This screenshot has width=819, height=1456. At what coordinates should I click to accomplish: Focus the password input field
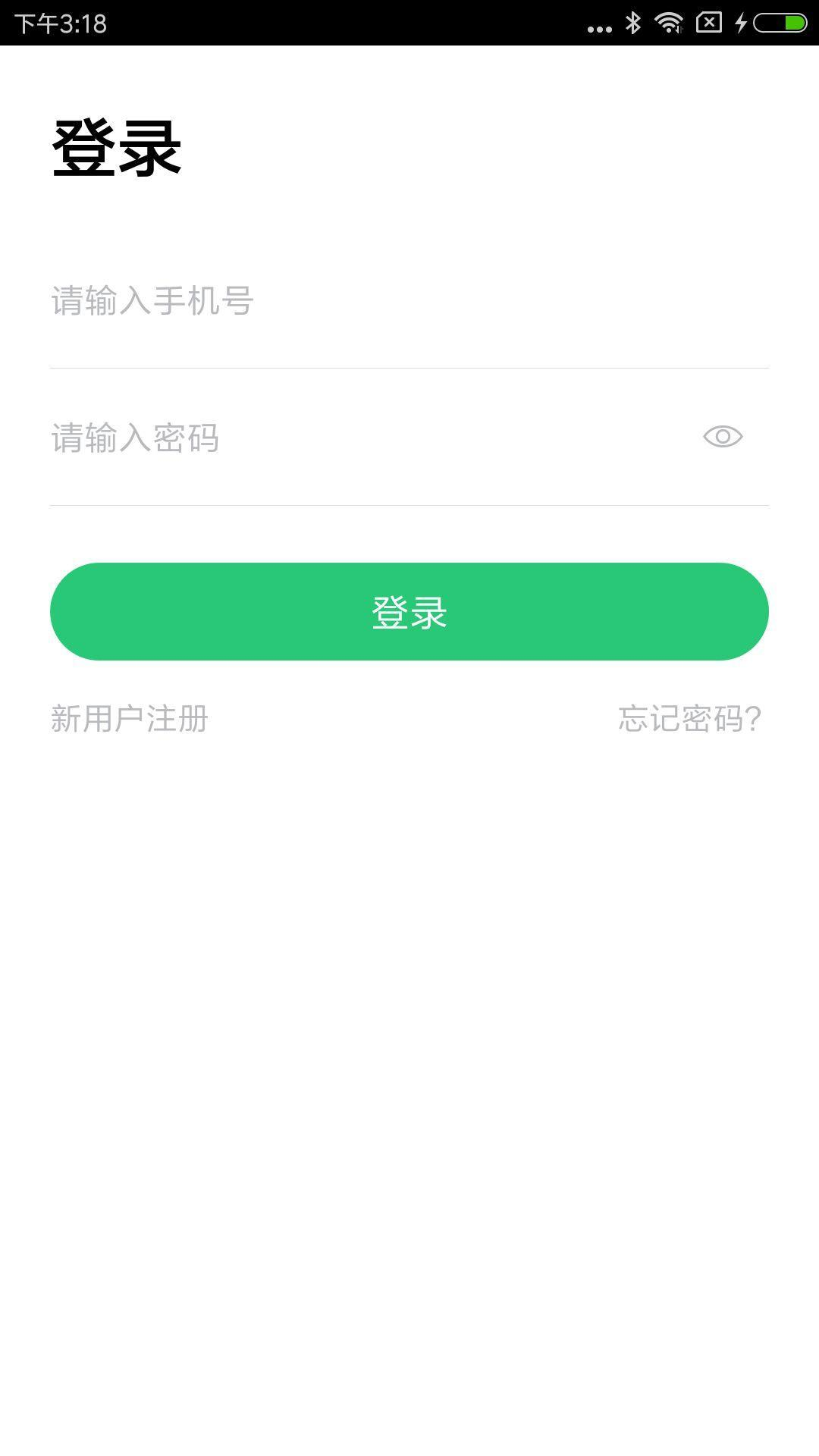tap(364, 438)
